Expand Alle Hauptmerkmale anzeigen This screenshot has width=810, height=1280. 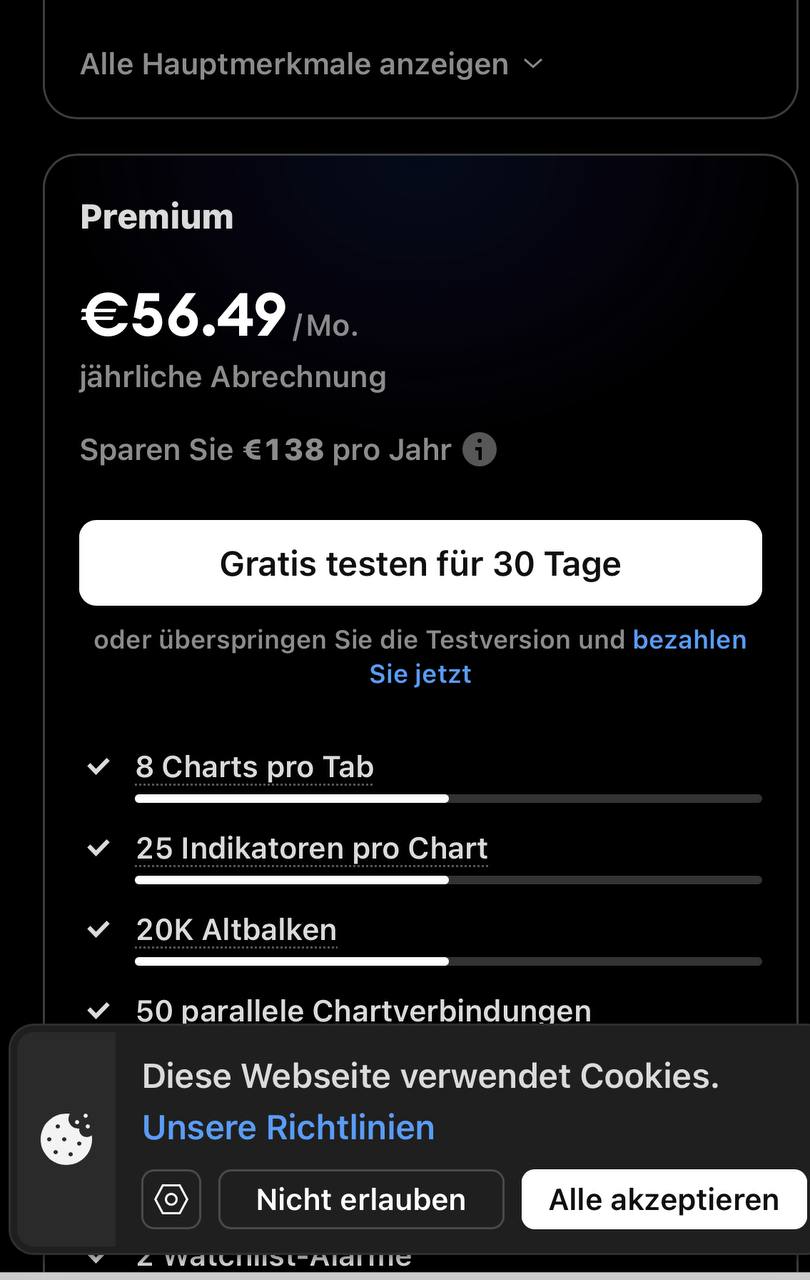pos(310,65)
